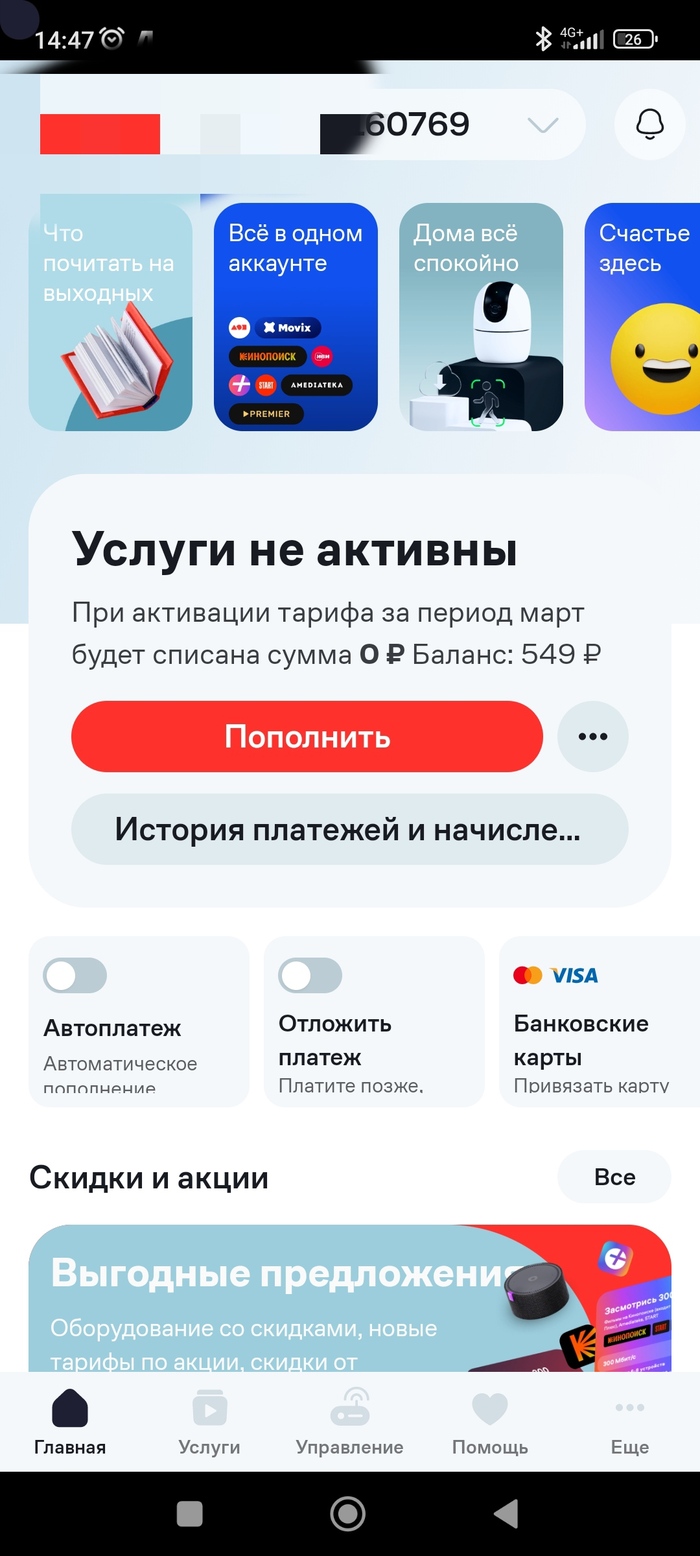Screen dimensions: 700x1556
Task: Open the story 'Дома всё спокойно'
Action: point(480,317)
